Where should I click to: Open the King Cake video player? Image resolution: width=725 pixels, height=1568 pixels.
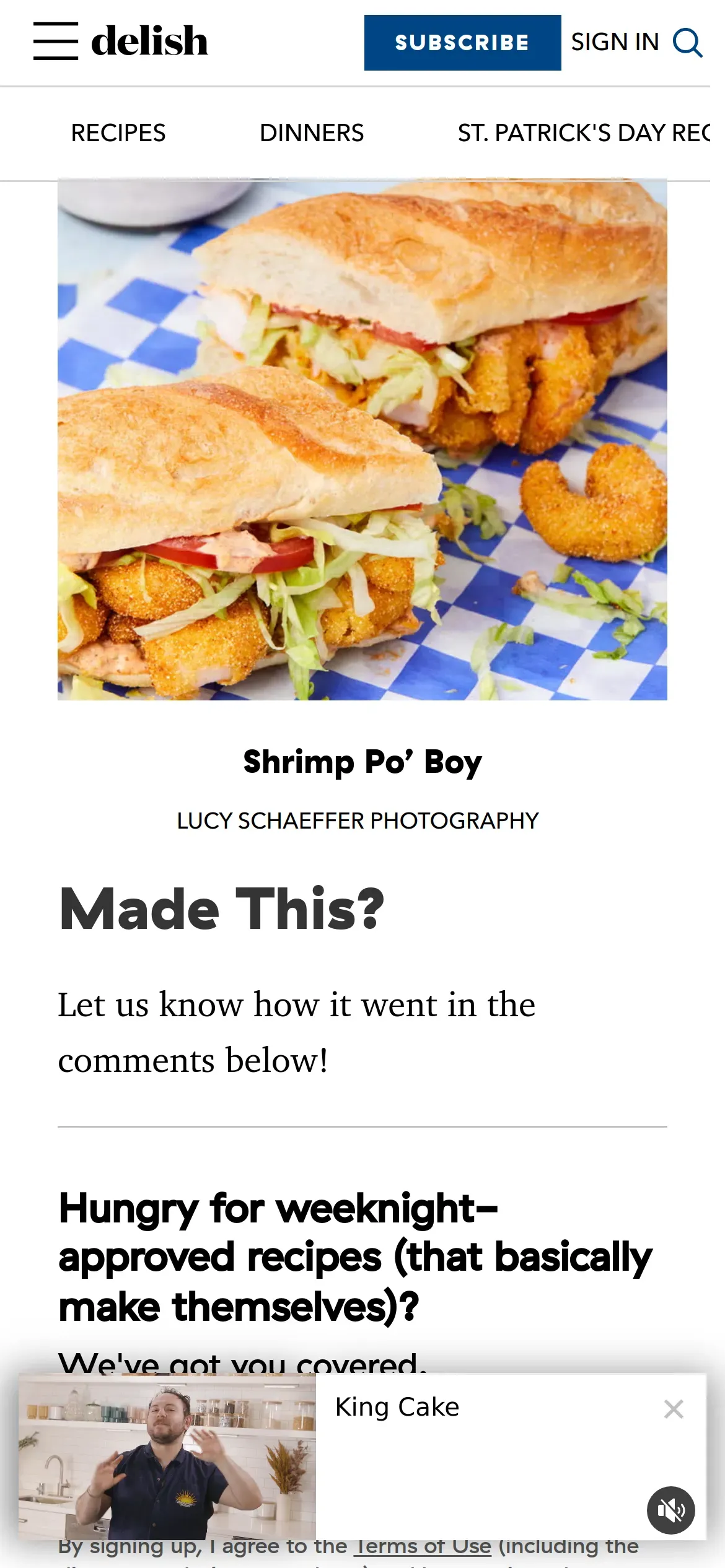coord(167,1457)
